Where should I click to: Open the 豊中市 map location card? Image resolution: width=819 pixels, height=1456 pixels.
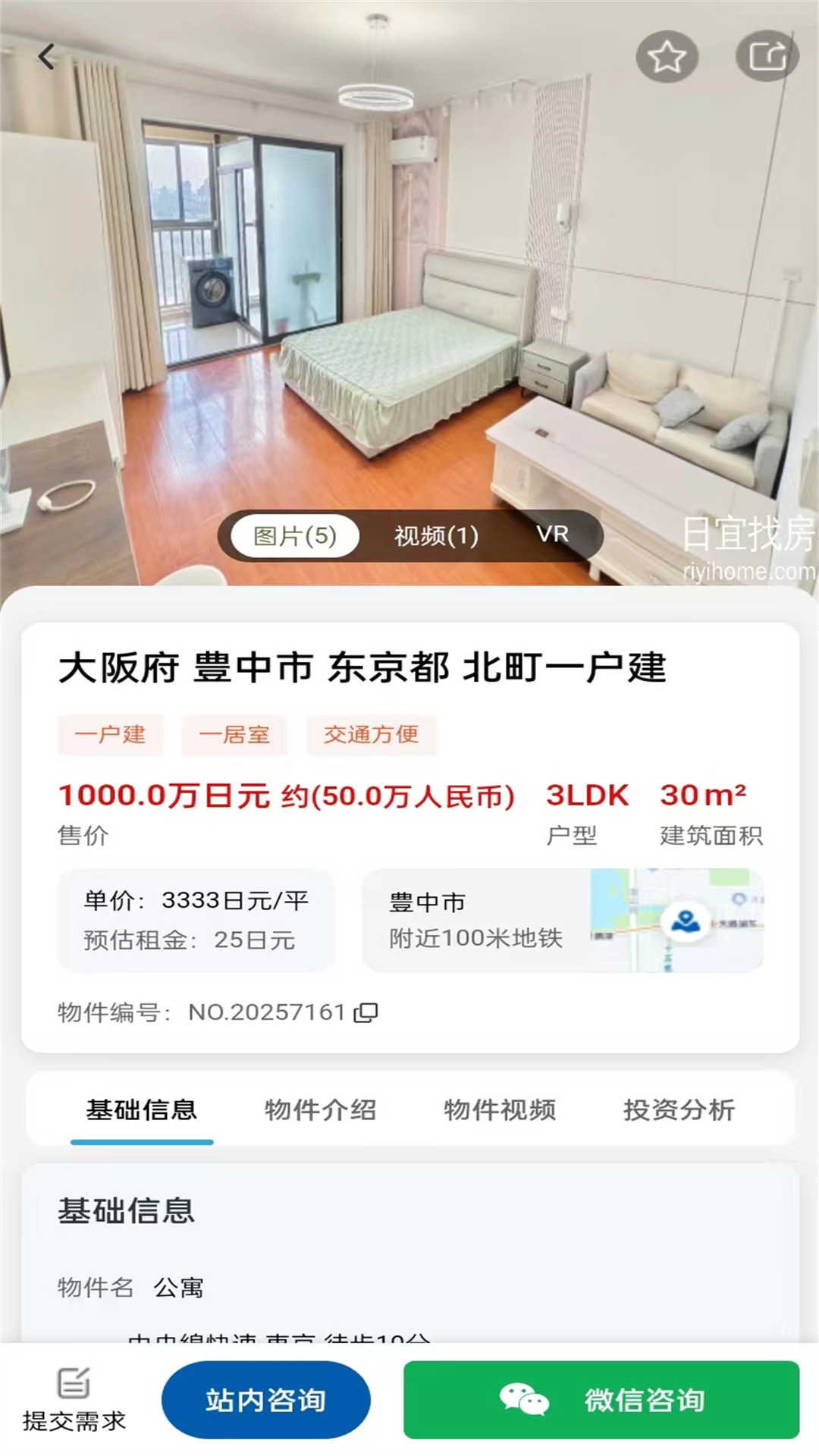coord(563,920)
